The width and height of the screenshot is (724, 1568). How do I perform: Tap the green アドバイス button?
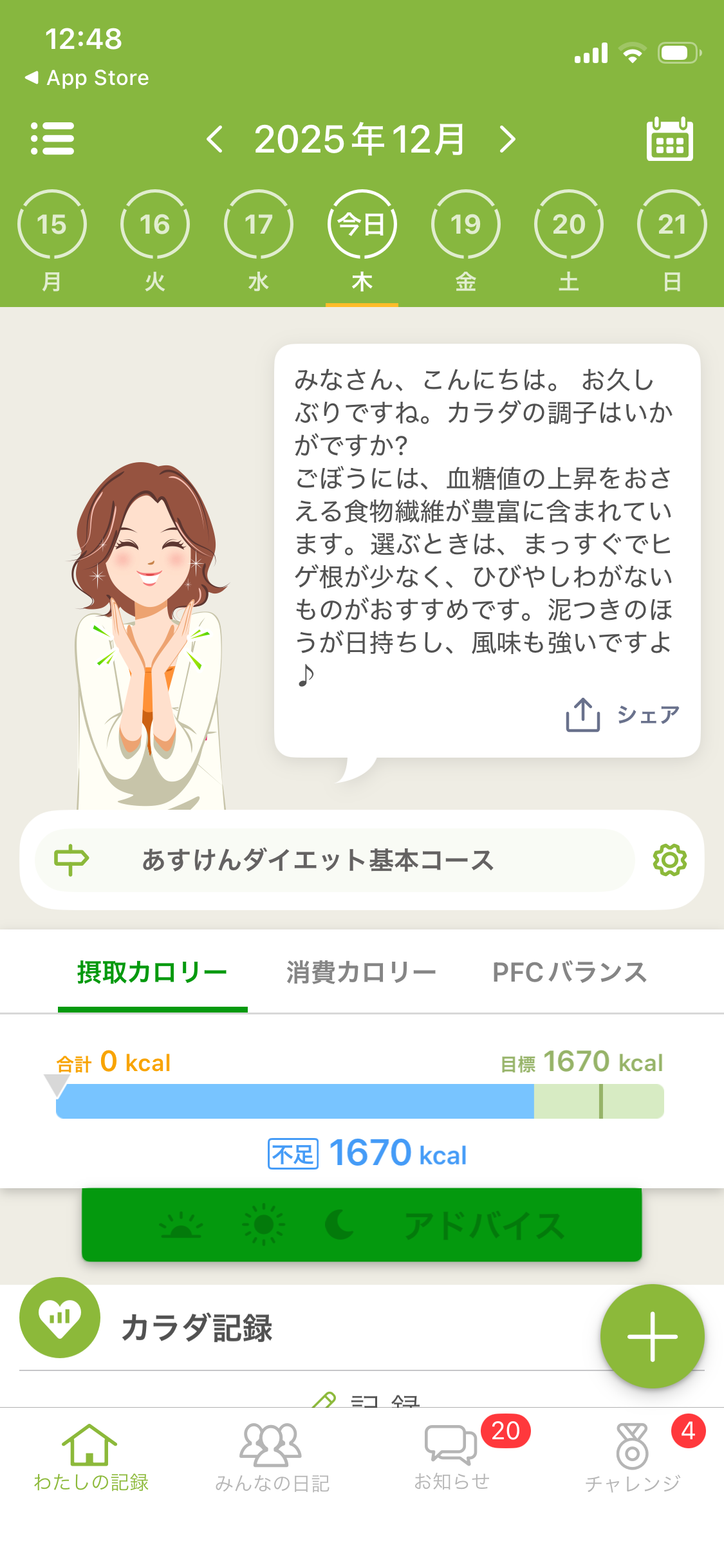coord(362,1225)
